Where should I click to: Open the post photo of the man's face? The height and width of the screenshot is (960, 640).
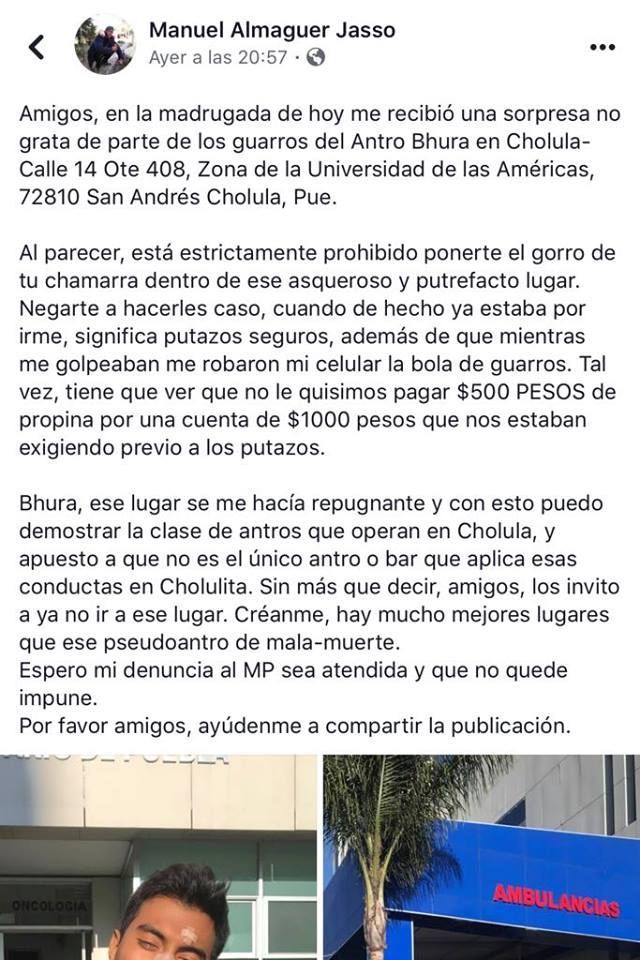coord(158,858)
